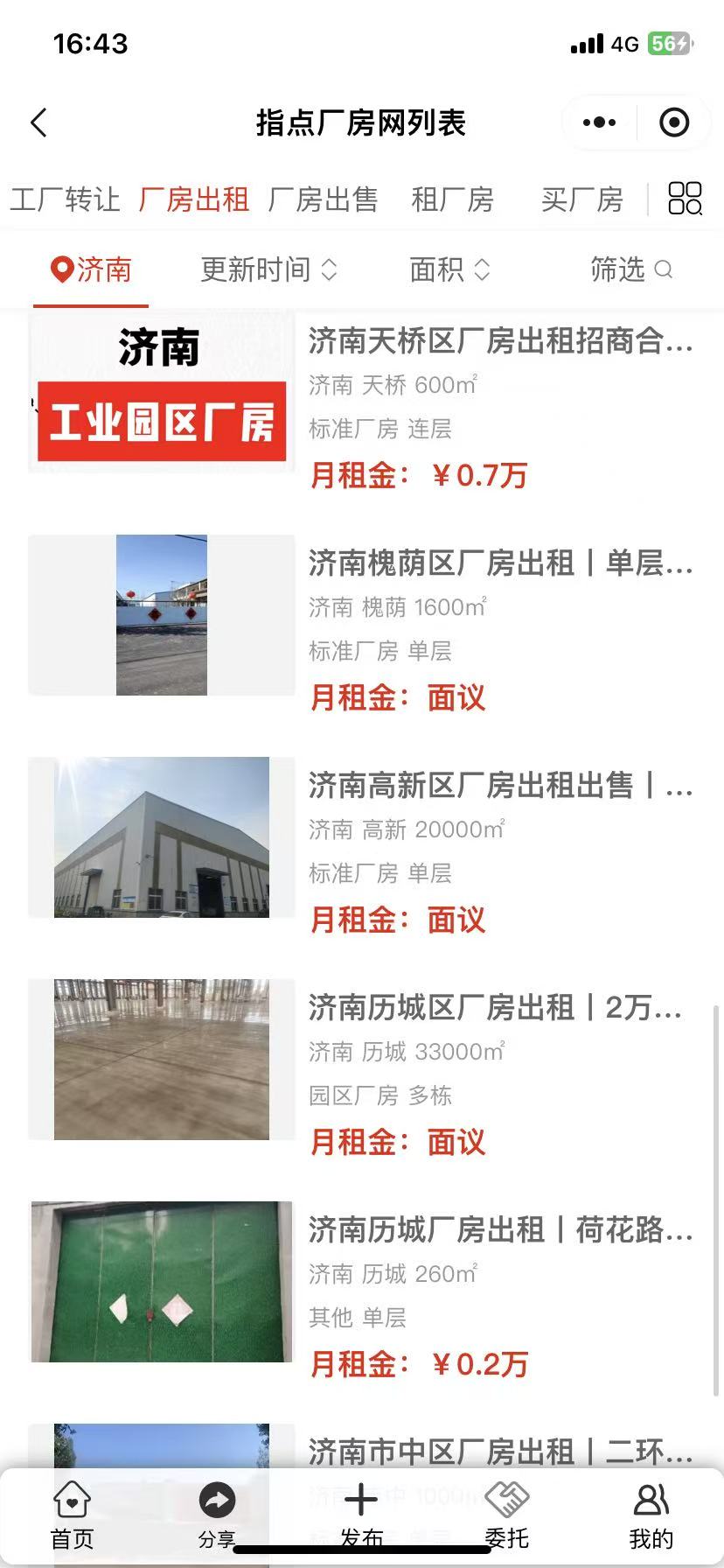The height and width of the screenshot is (1568, 724).
Task: Open the category grid icon
Action: pyautogui.click(x=685, y=199)
